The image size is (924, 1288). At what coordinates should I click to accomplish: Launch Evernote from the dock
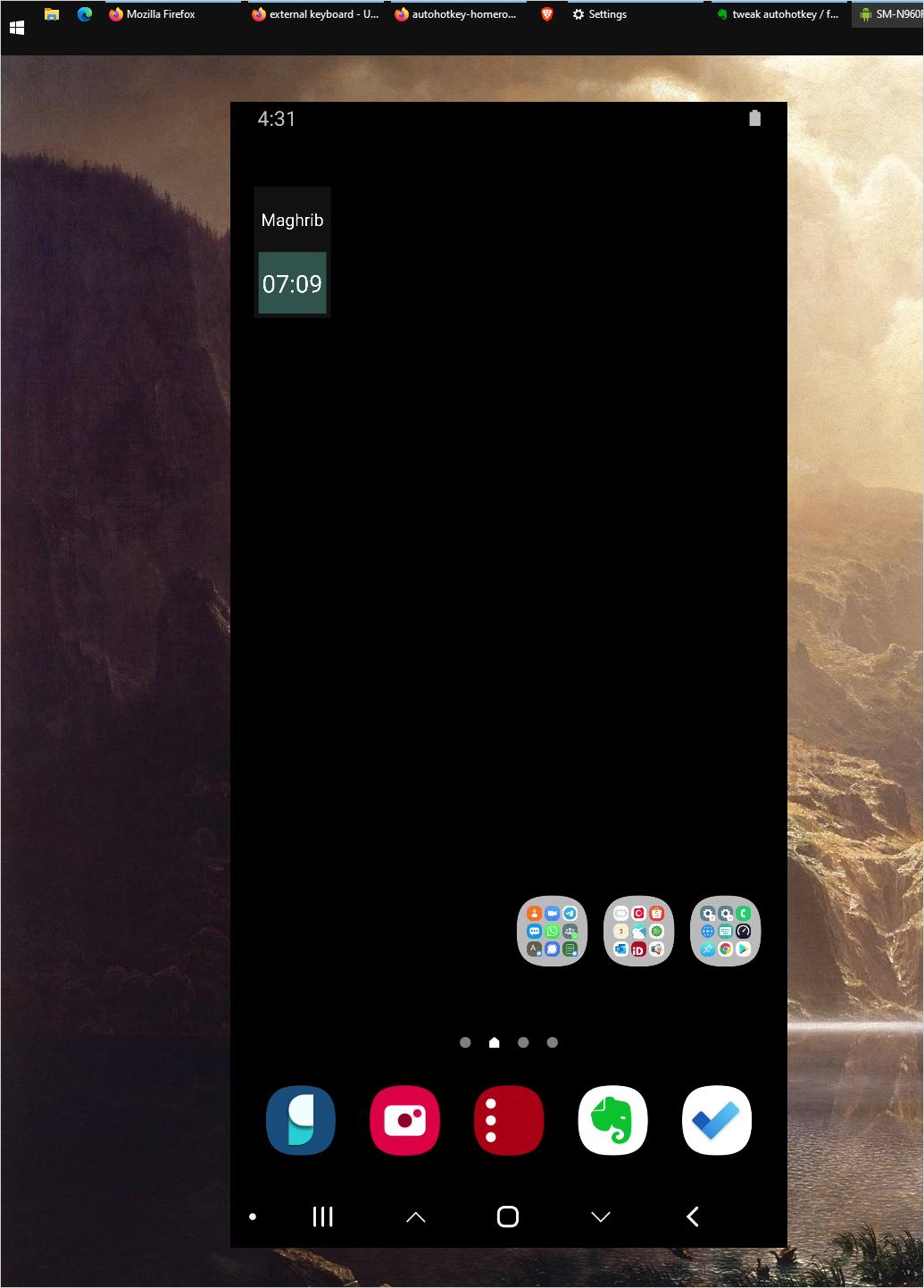pos(612,1120)
